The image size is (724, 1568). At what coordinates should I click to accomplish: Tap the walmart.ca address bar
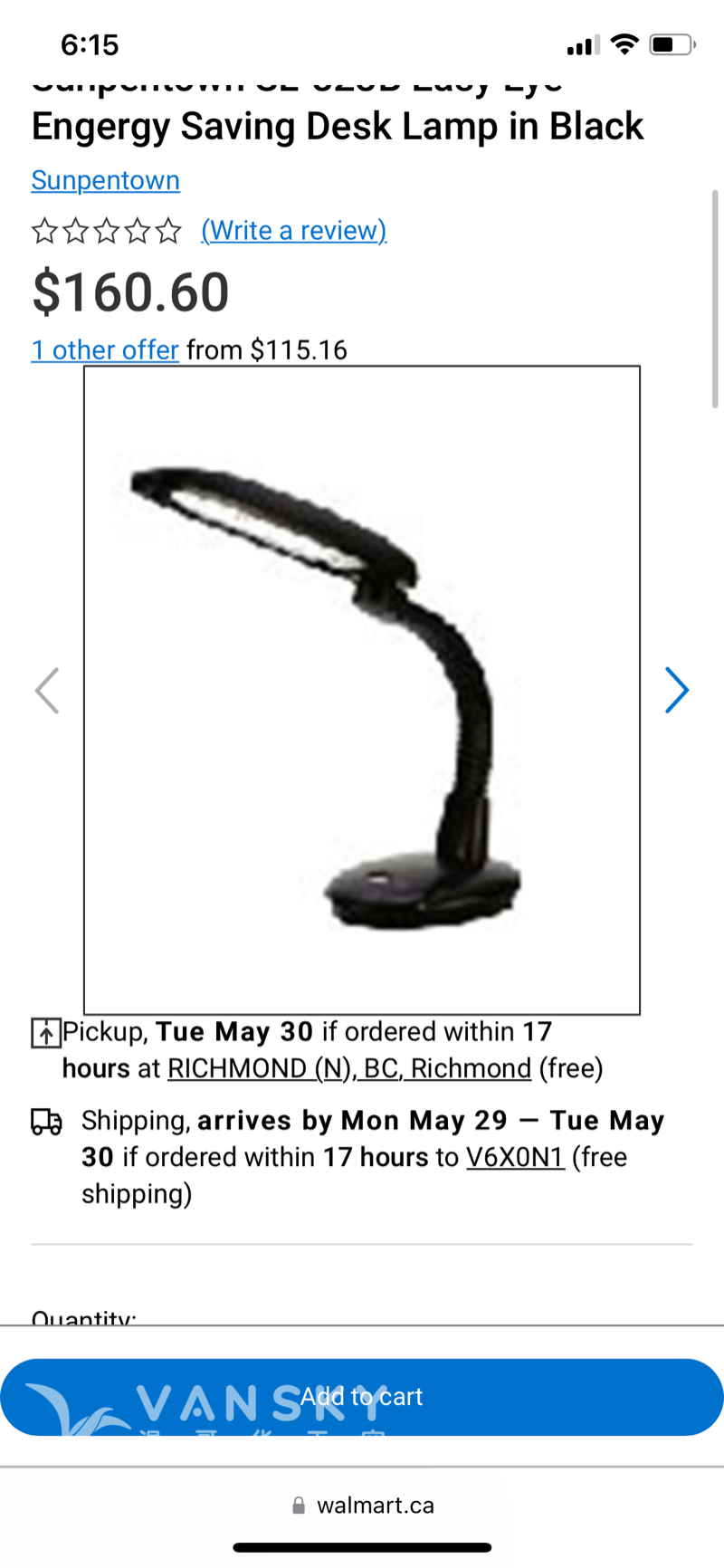pos(362,1506)
